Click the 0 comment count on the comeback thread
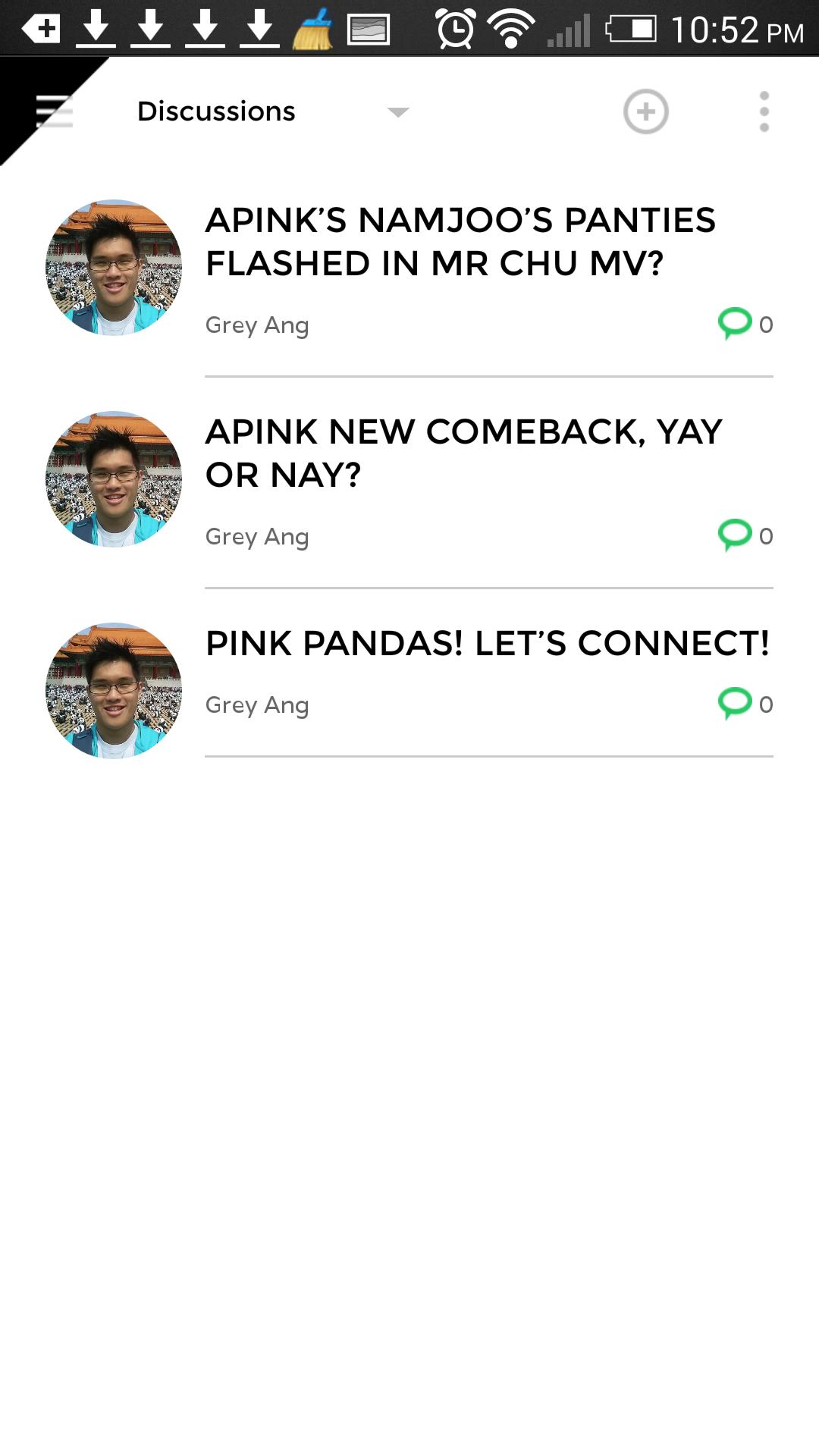 click(766, 536)
